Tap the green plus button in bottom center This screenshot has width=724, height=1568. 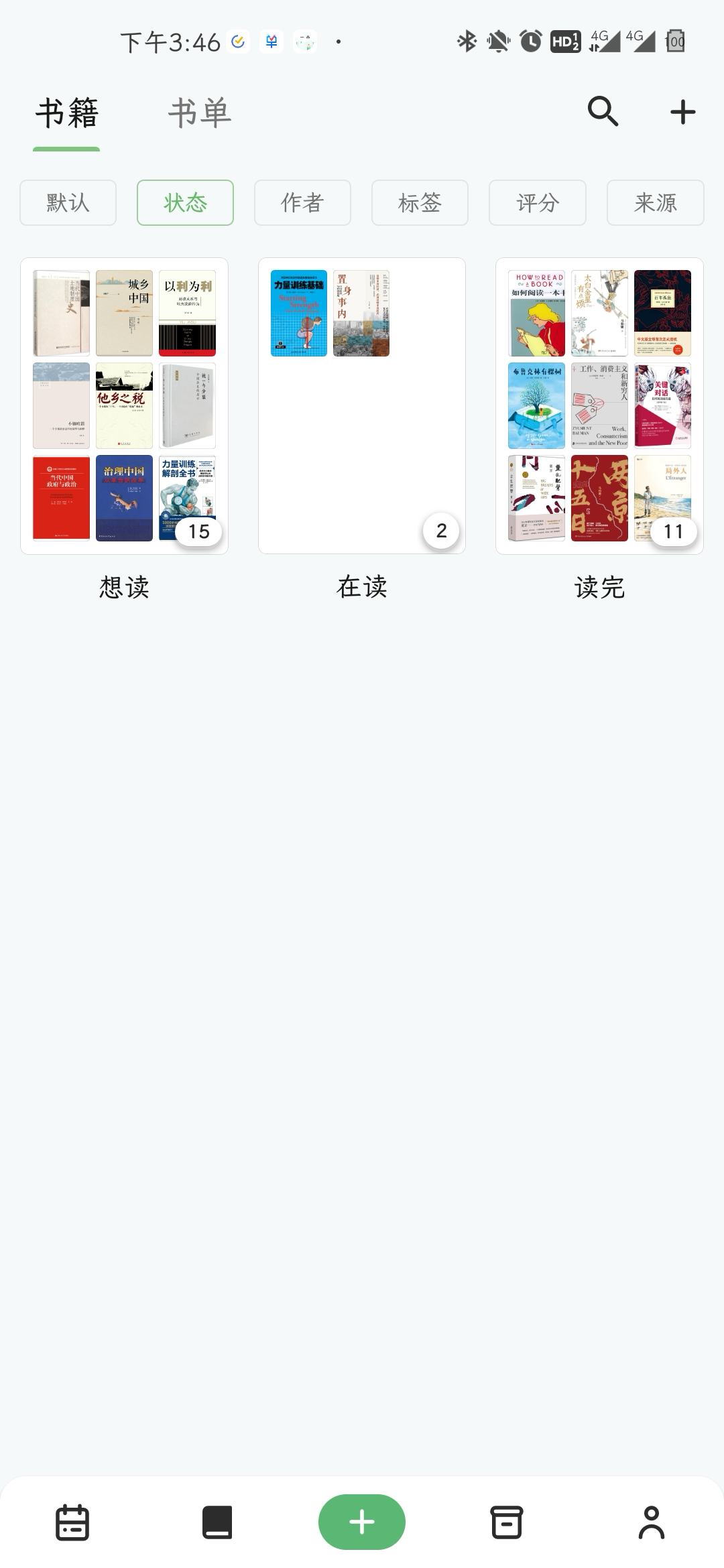click(361, 1521)
